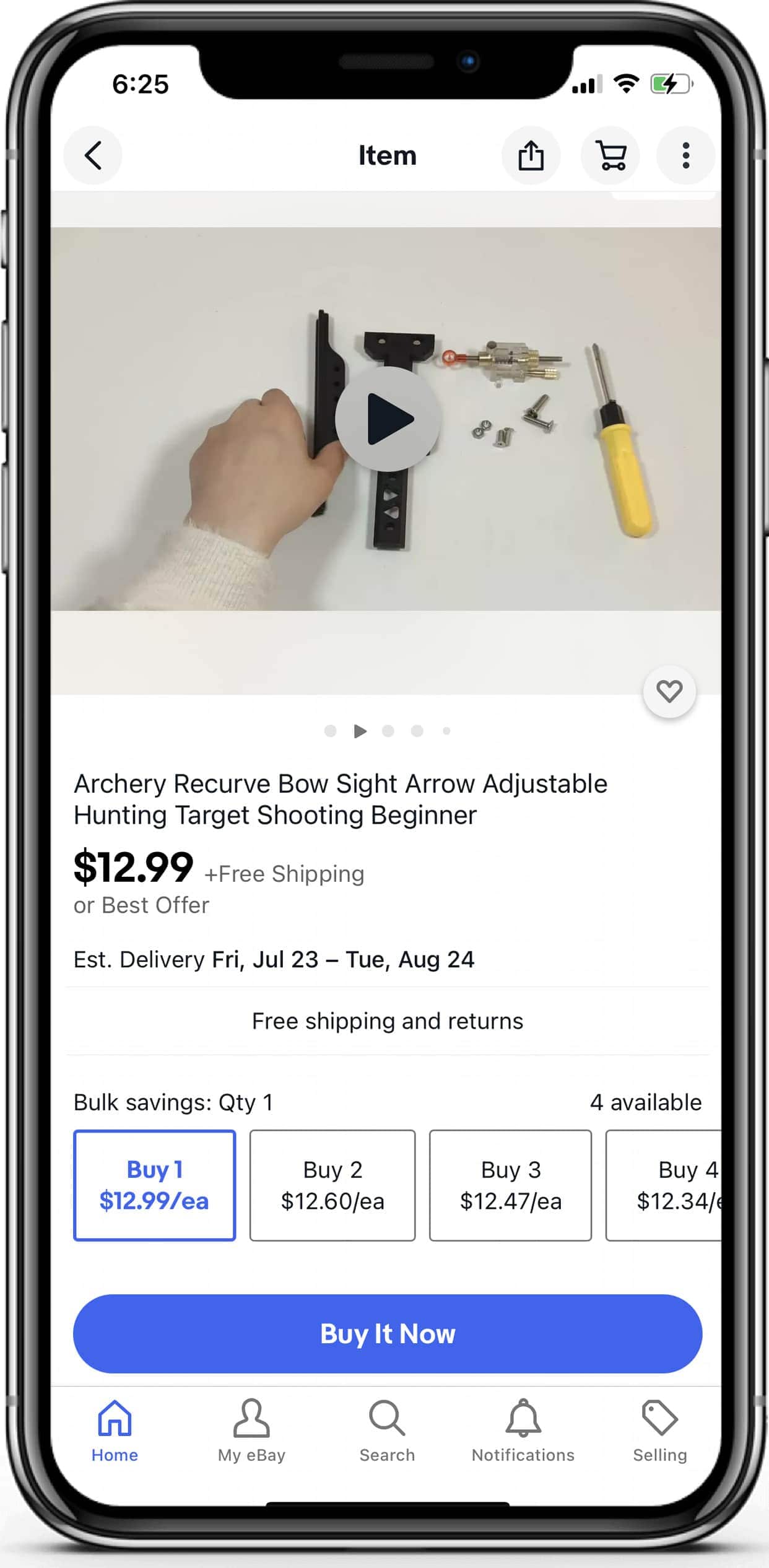This screenshot has height=1568, width=769.
Task: Choose Buy 2 at $12.60/ea
Action: click(332, 1185)
